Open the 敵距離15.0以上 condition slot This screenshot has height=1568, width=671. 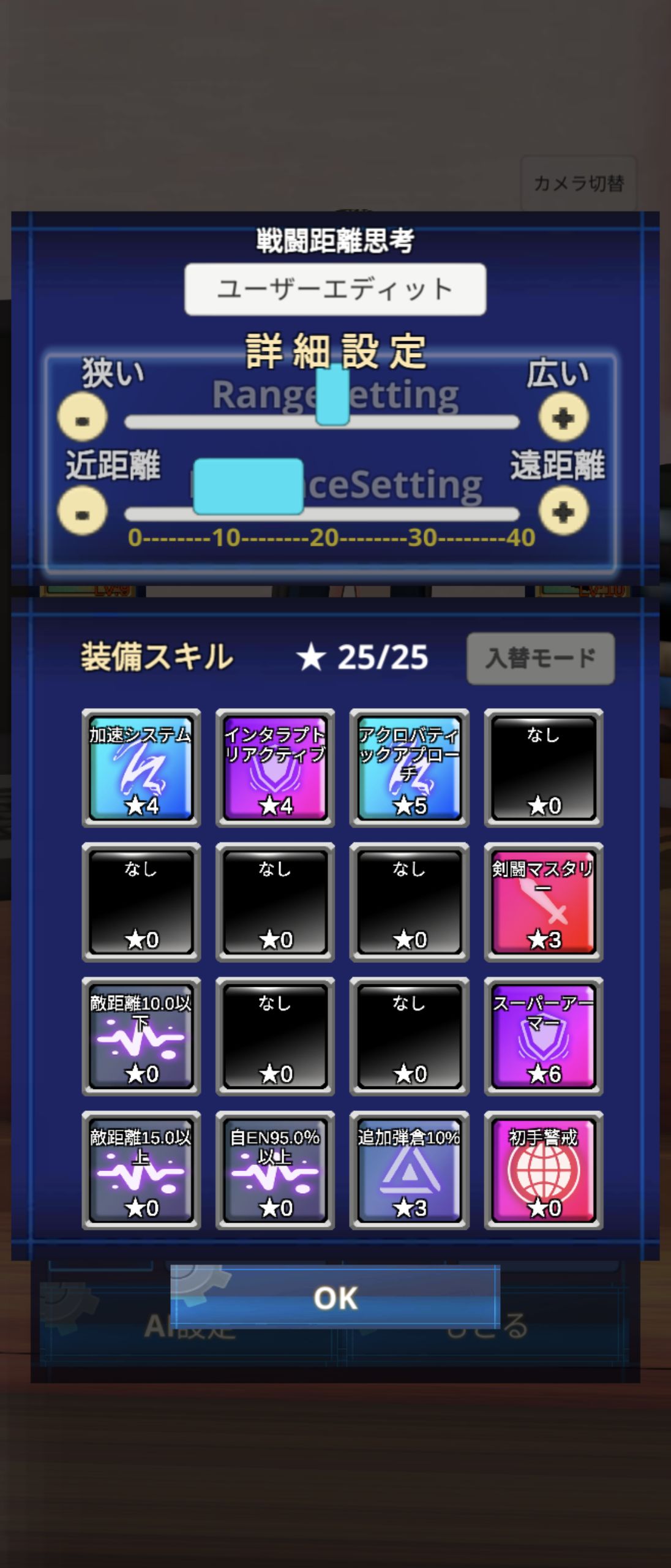click(x=141, y=1170)
